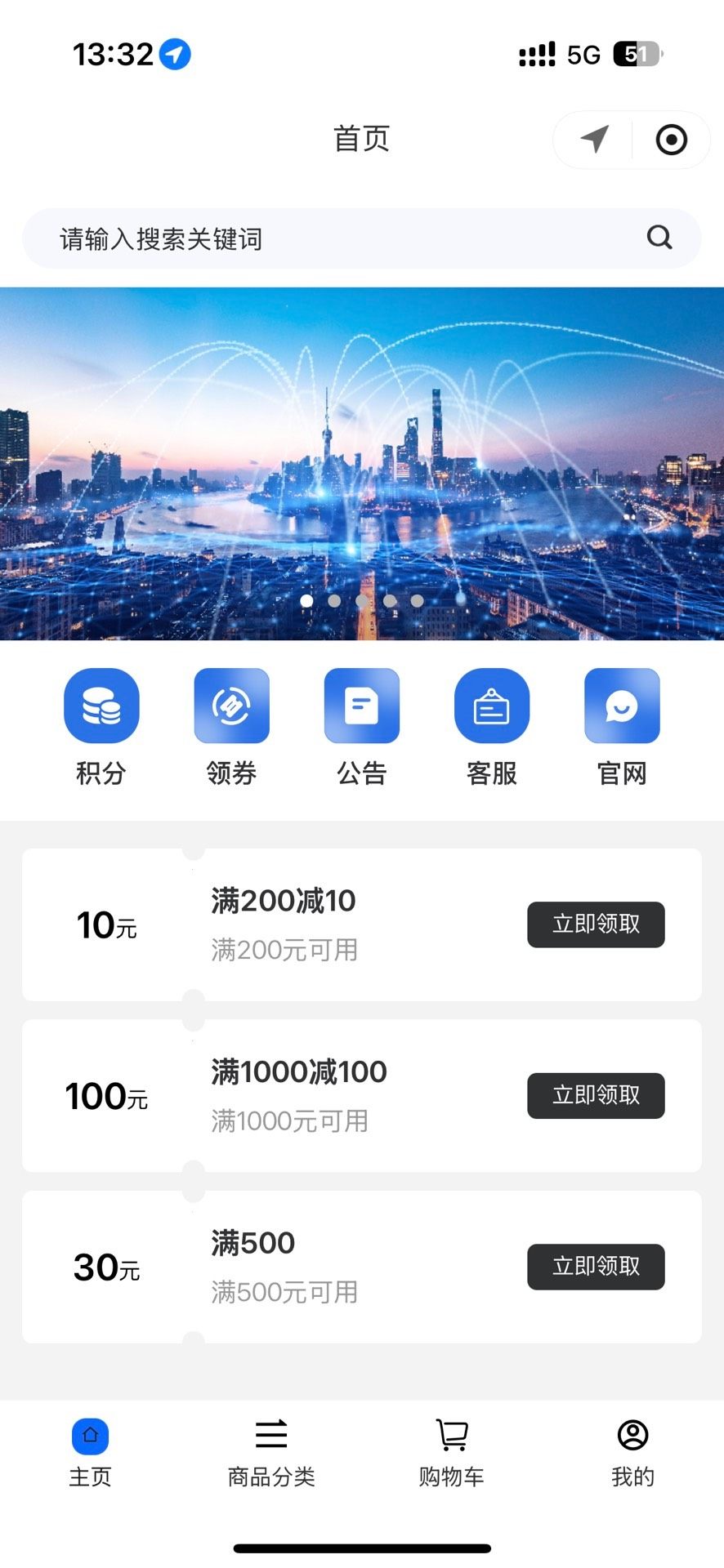
Task: Open 领券 coupon center
Action: tap(231, 706)
